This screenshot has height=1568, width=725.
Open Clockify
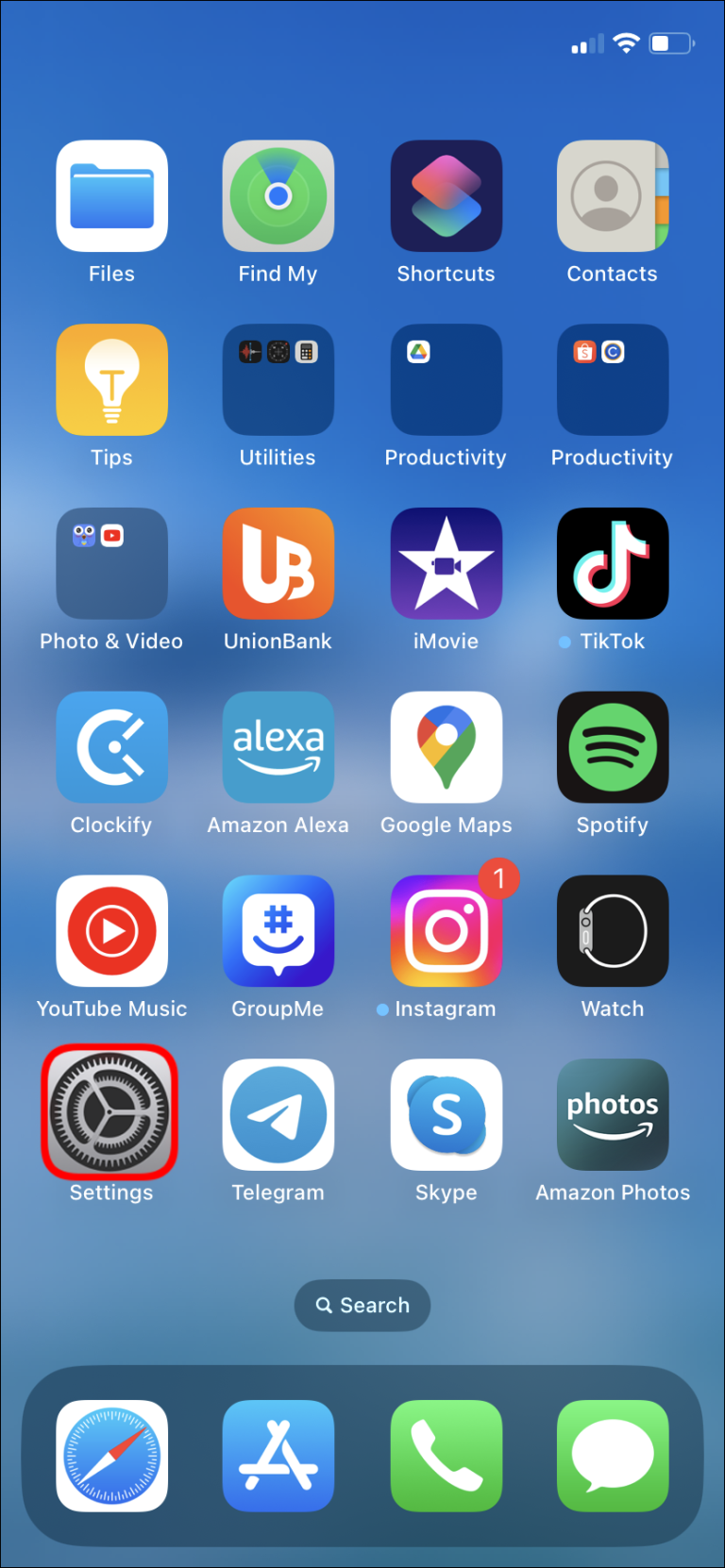coord(111,747)
